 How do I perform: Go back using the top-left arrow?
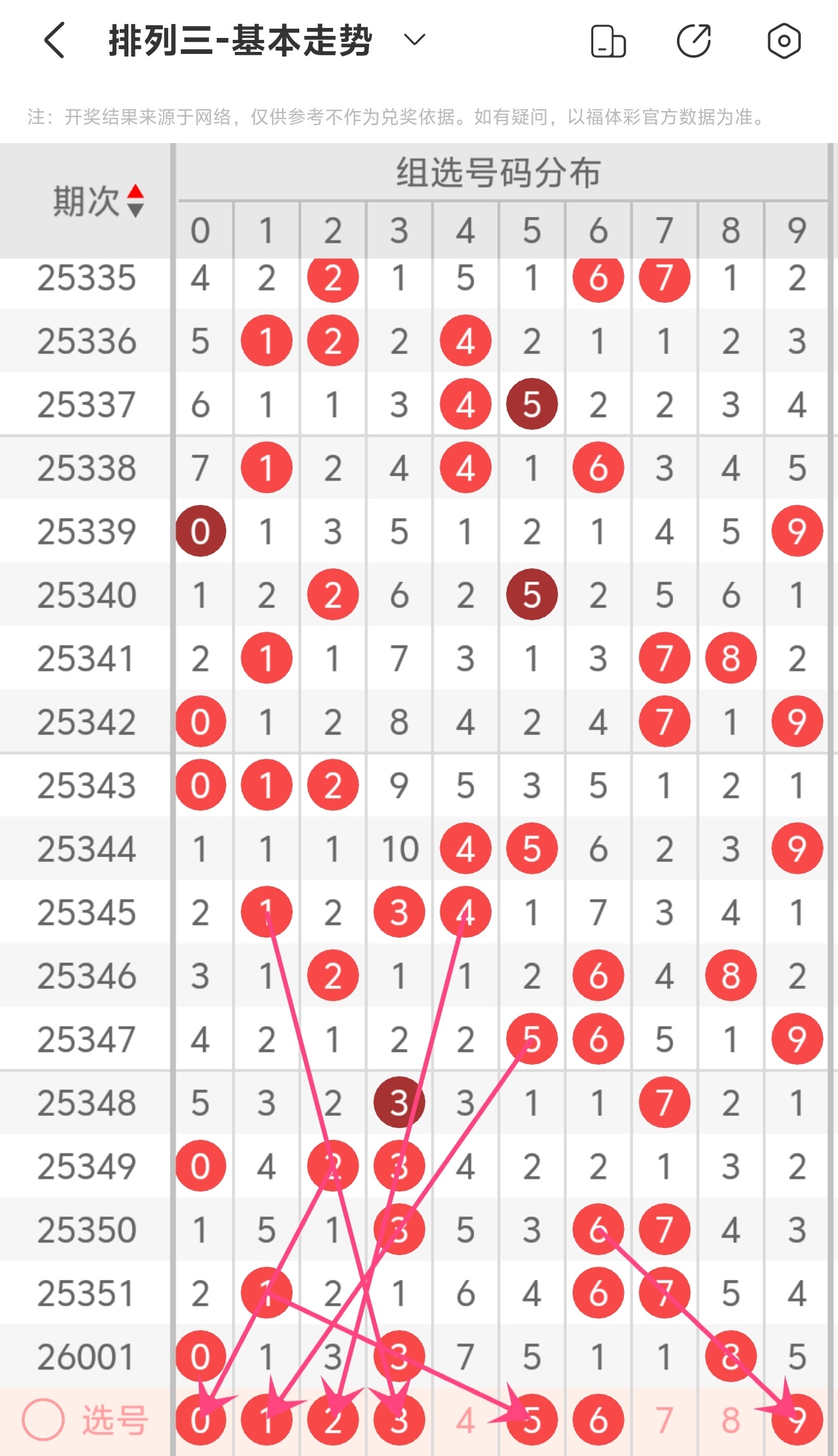(x=55, y=41)
